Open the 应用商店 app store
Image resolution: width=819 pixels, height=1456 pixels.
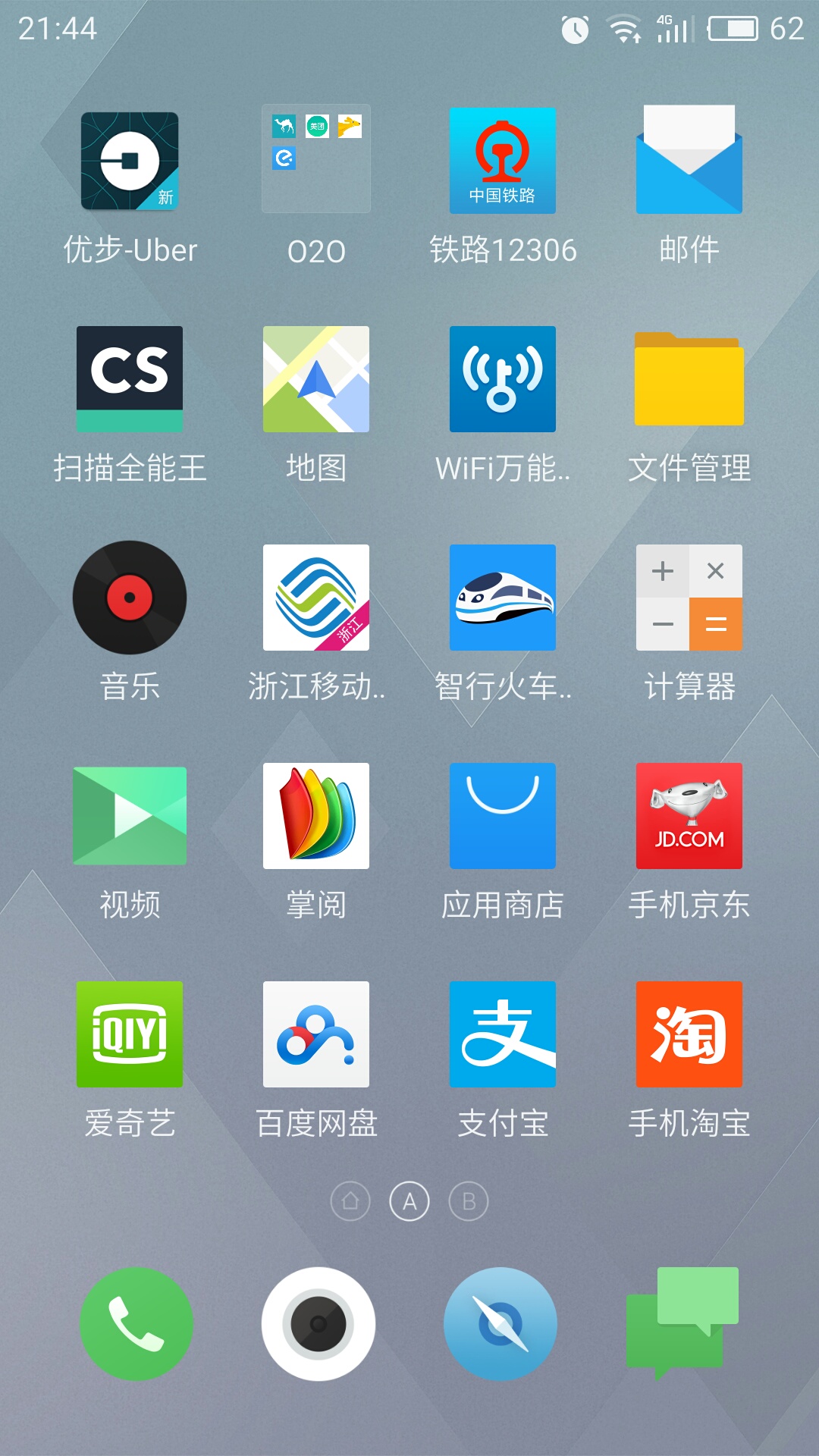coord(502,815)
